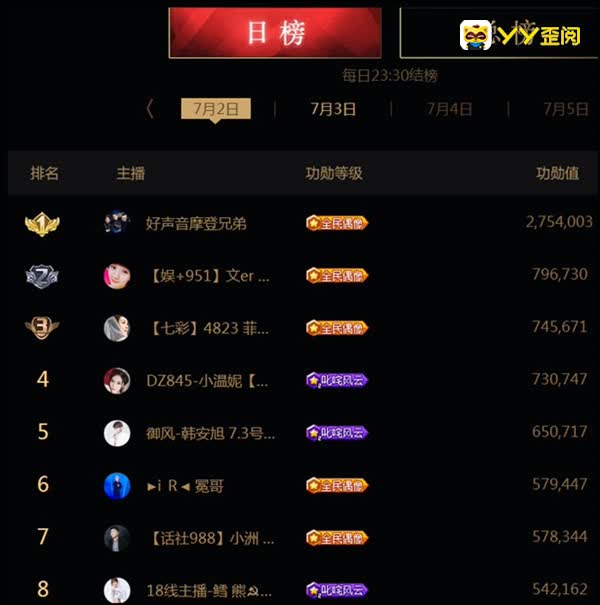Select the 7月2日 date

click(x=216, y=109)
